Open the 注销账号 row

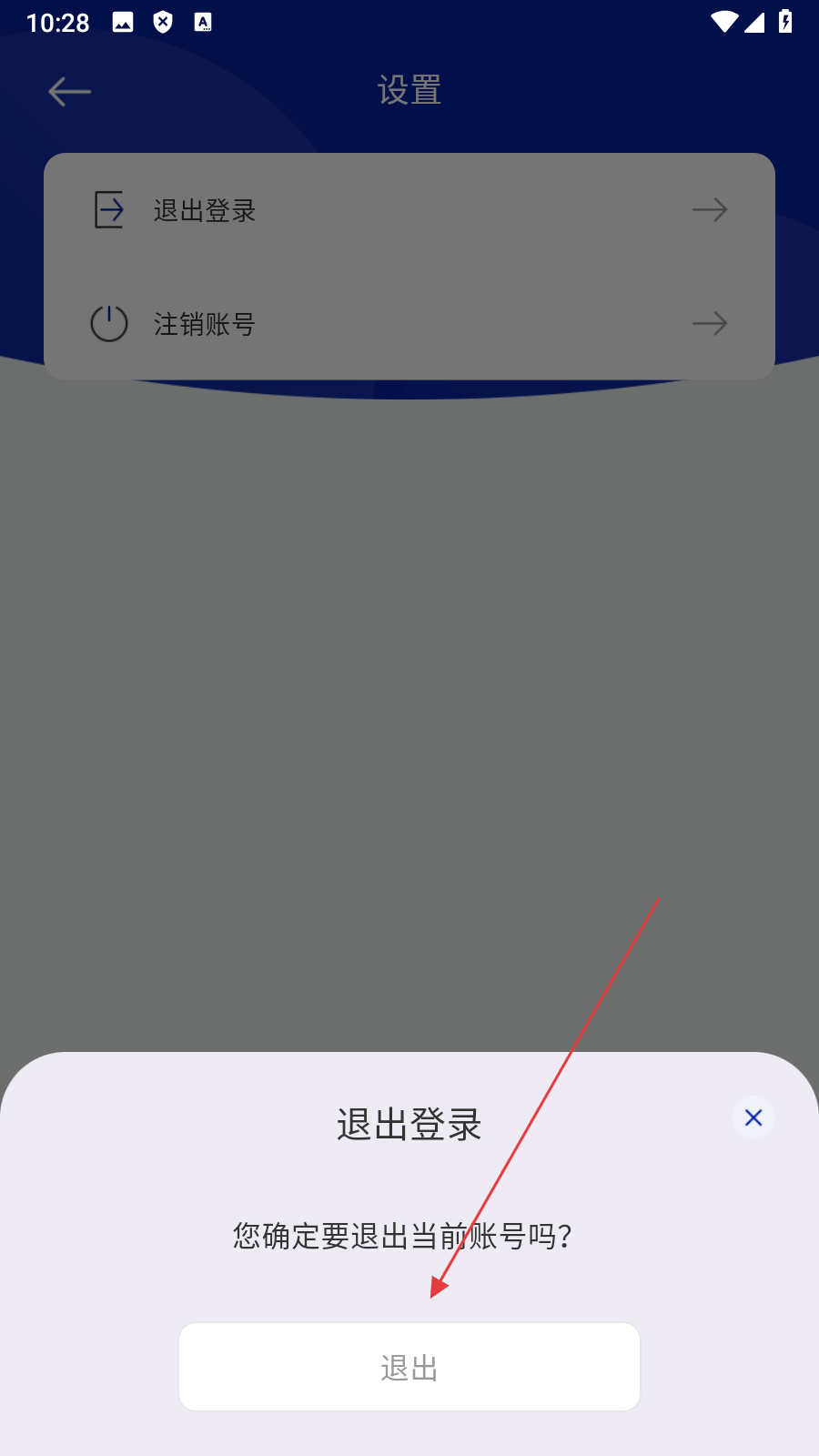409,323
